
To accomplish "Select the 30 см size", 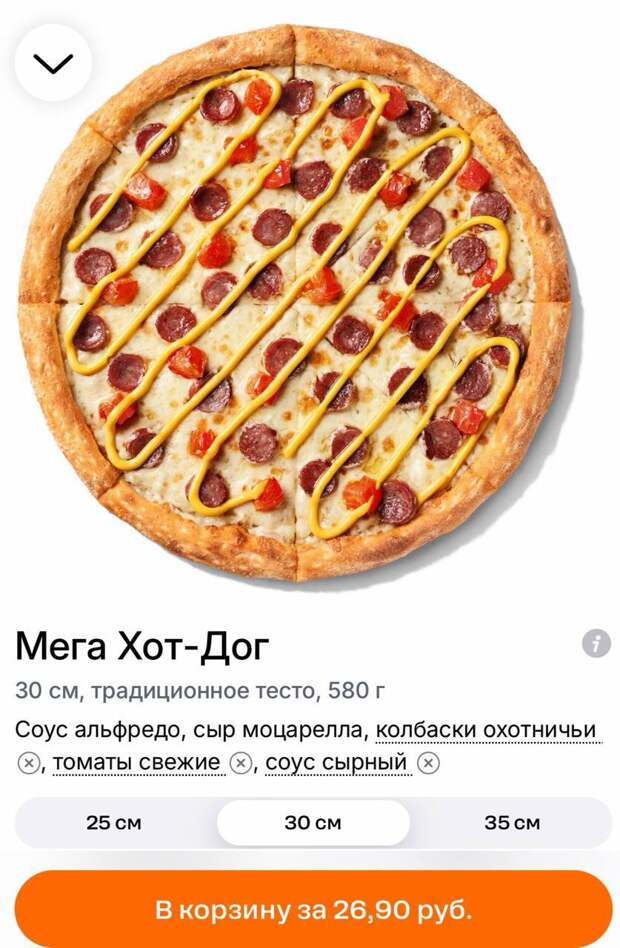I will click(313, 823).
